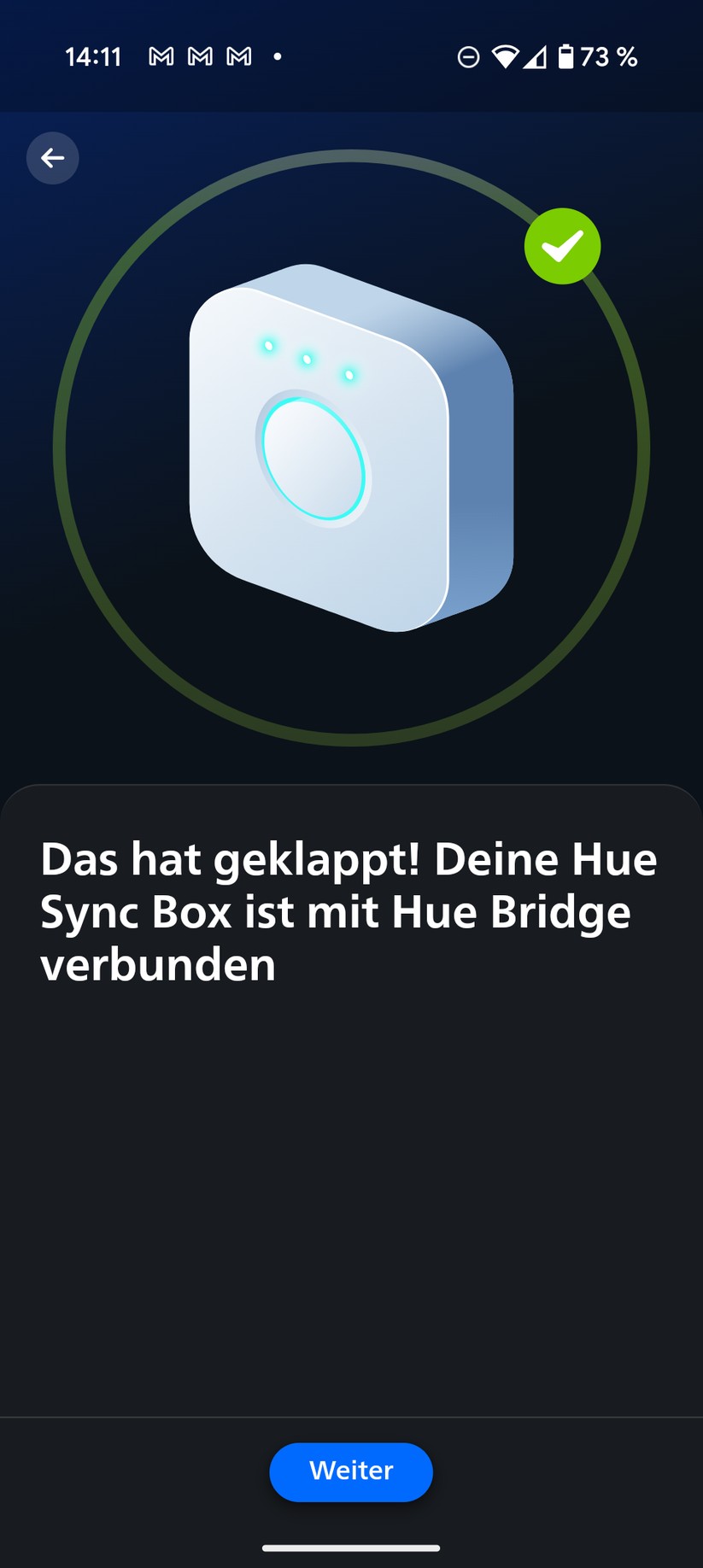703x1568 pixels.
Task: Click the Do Not Disturb status icon
Action: pyautogui.click(x=468, y=56)
